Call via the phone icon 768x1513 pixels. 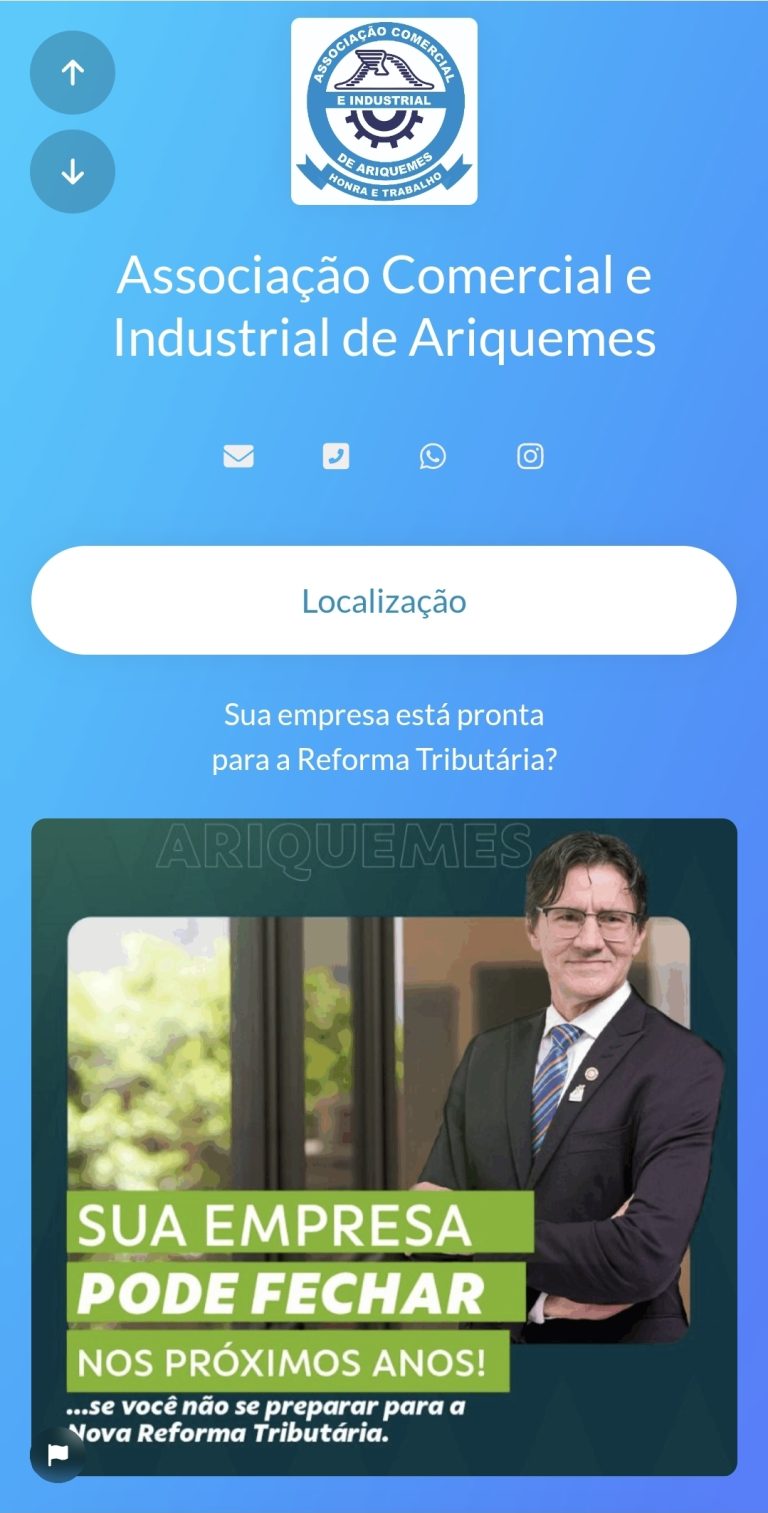pos(336,457)
